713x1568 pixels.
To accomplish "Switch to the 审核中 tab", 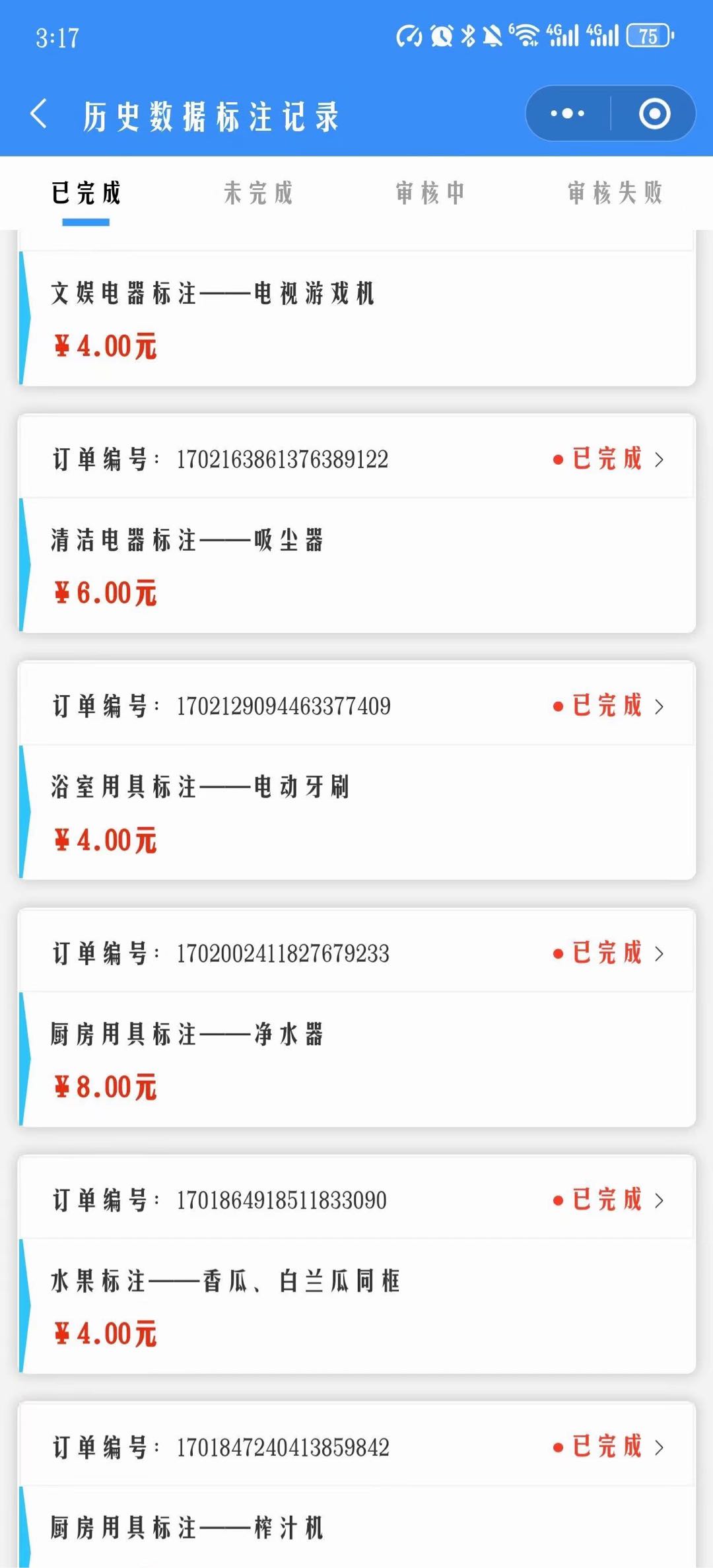I will (x=430, y=193).
